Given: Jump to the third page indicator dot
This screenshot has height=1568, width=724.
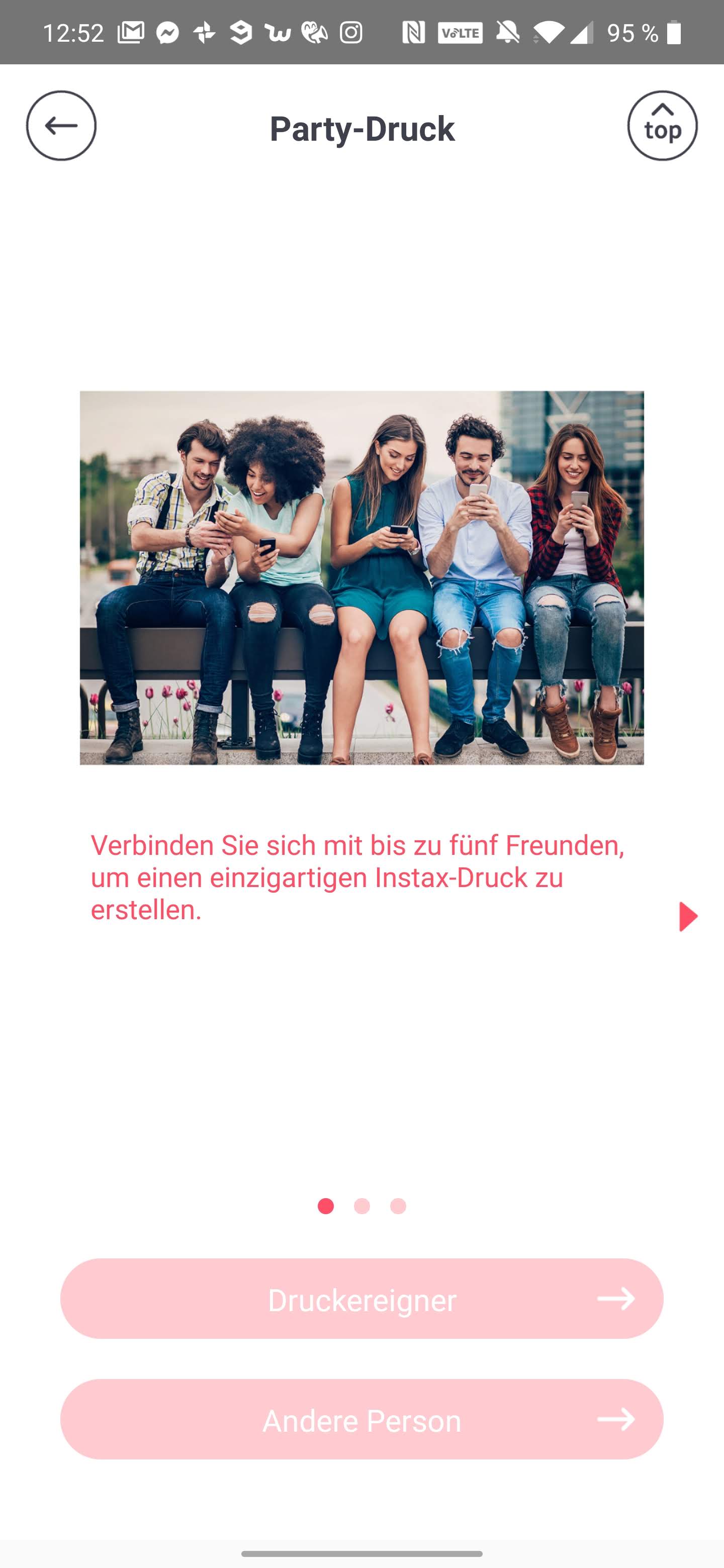Looking at the screenshot, I should pos(398,1206).
